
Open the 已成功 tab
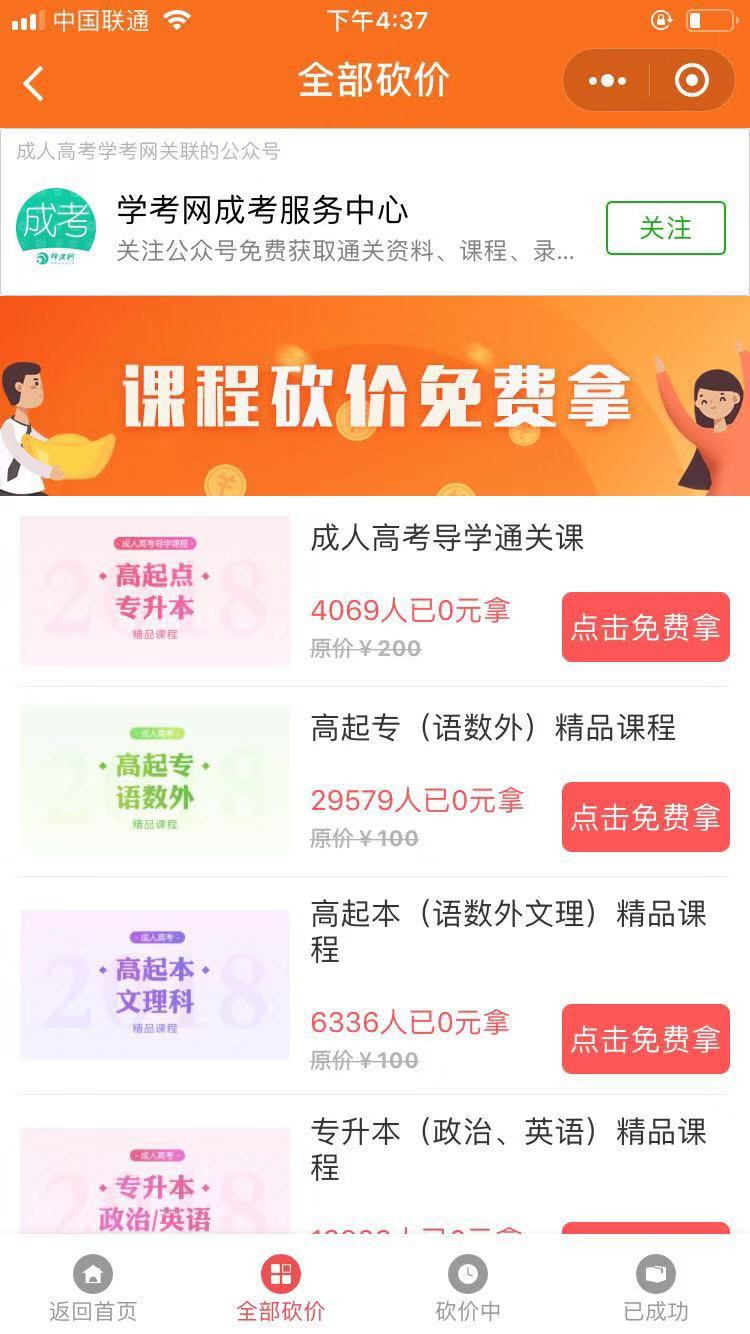(656, 1290)
